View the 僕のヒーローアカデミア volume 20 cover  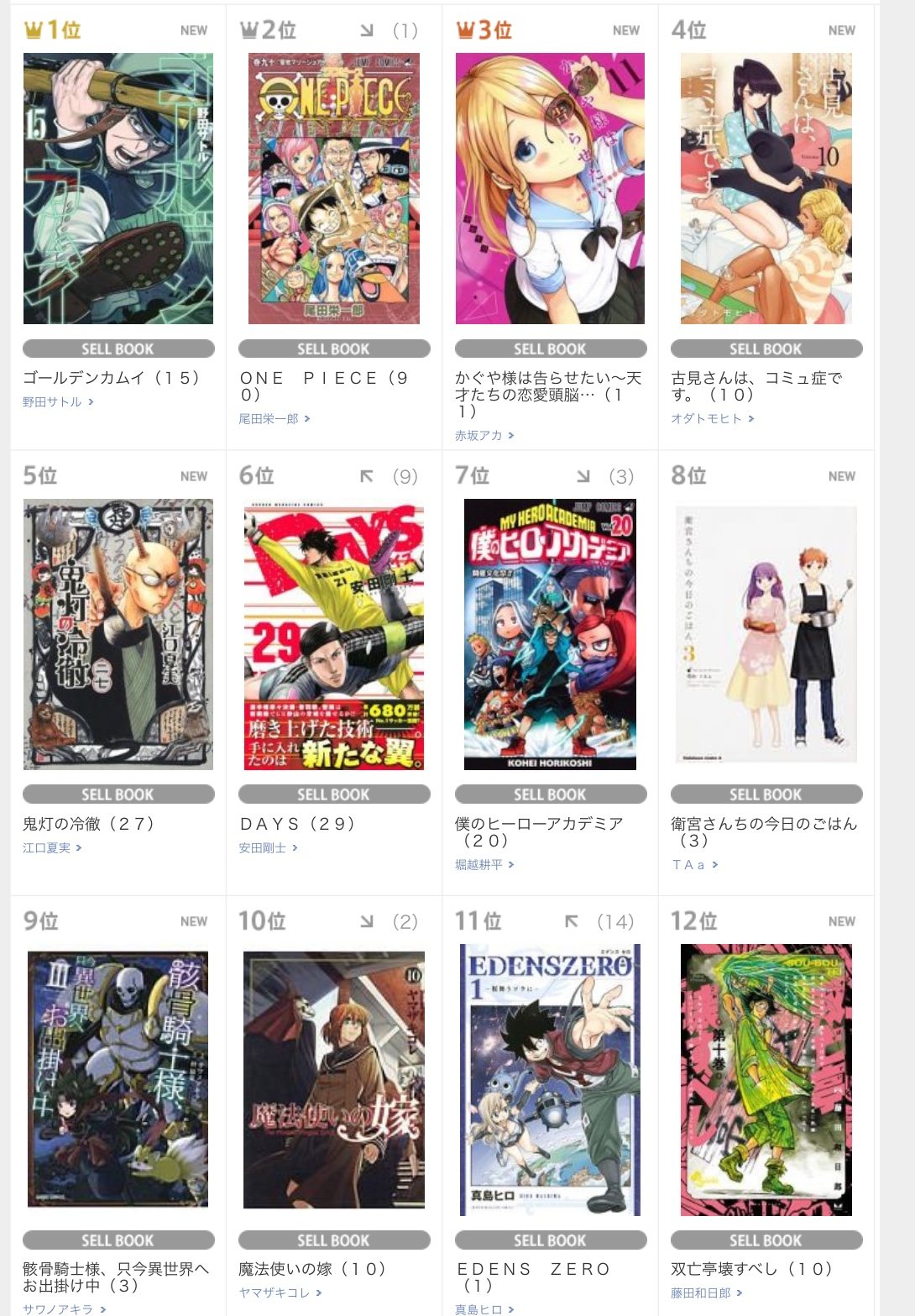coord(550,634)
